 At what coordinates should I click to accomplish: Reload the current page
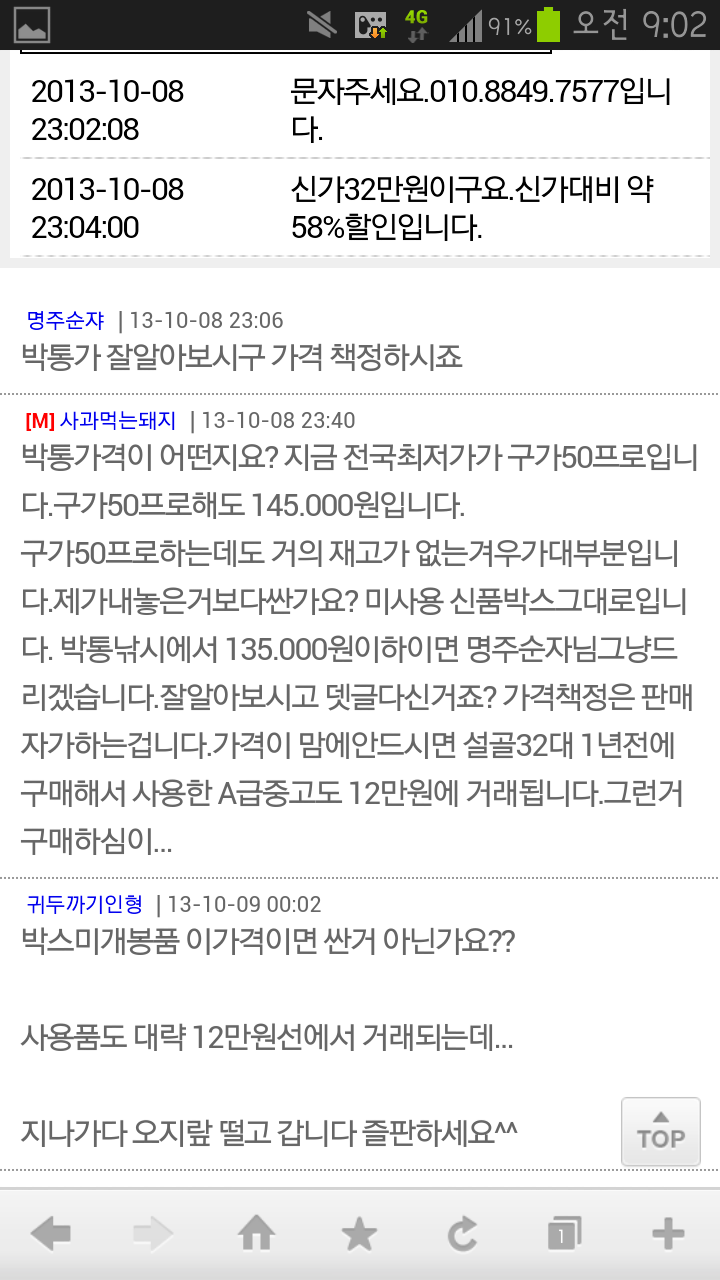tap(462, 1235)
